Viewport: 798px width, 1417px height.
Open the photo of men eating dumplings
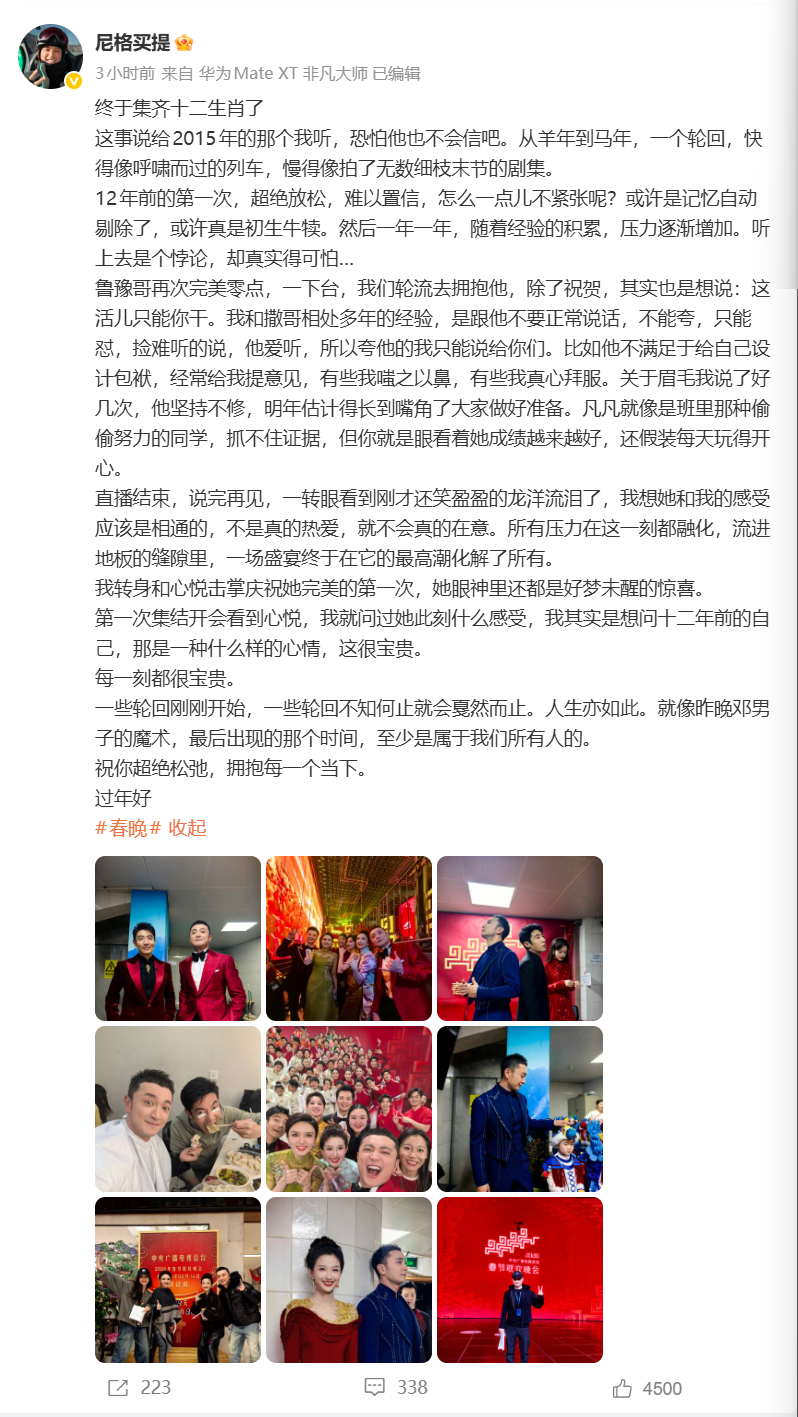tap(178, 1109)
